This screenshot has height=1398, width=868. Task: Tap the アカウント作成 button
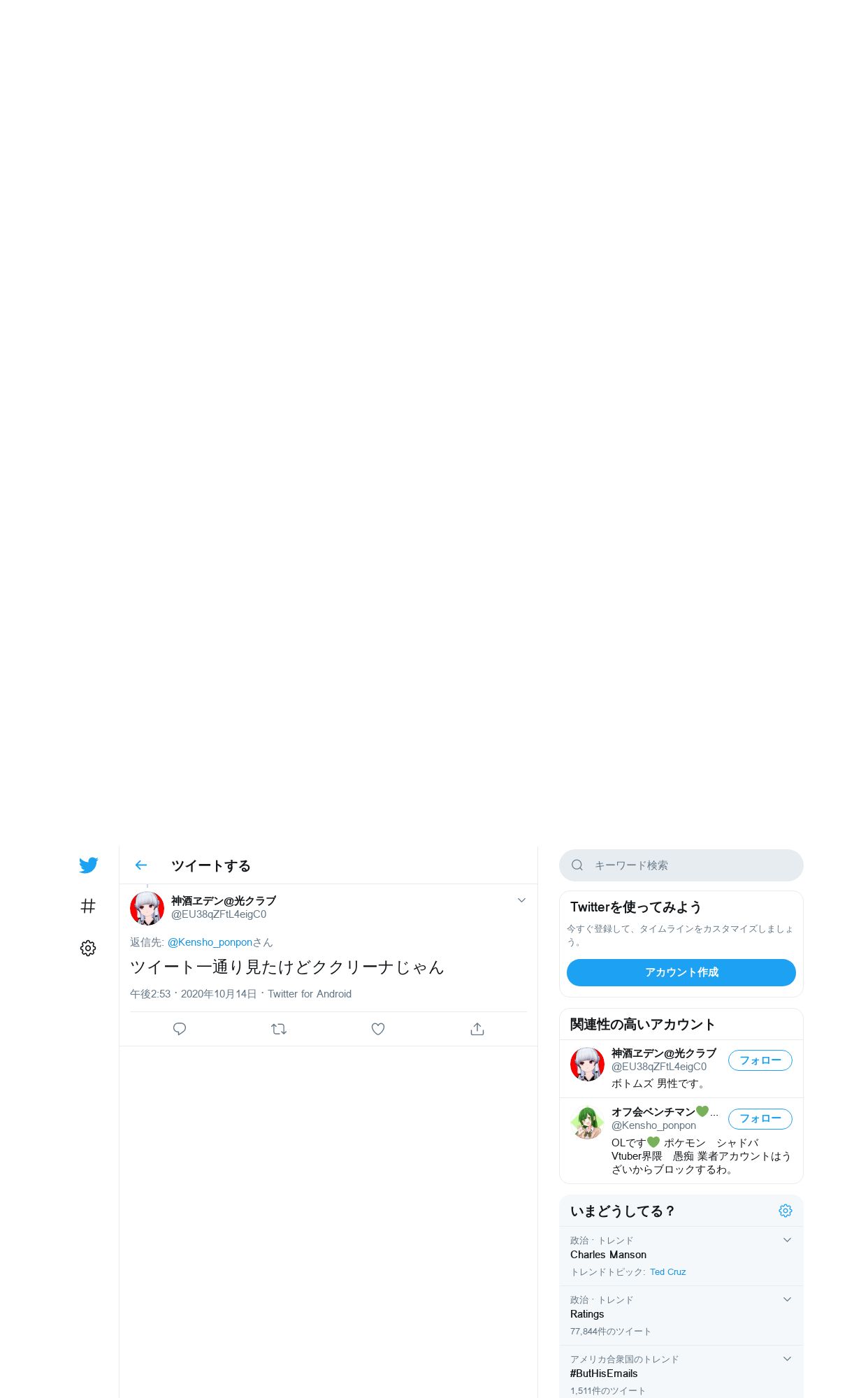click(x=681, y=972)
